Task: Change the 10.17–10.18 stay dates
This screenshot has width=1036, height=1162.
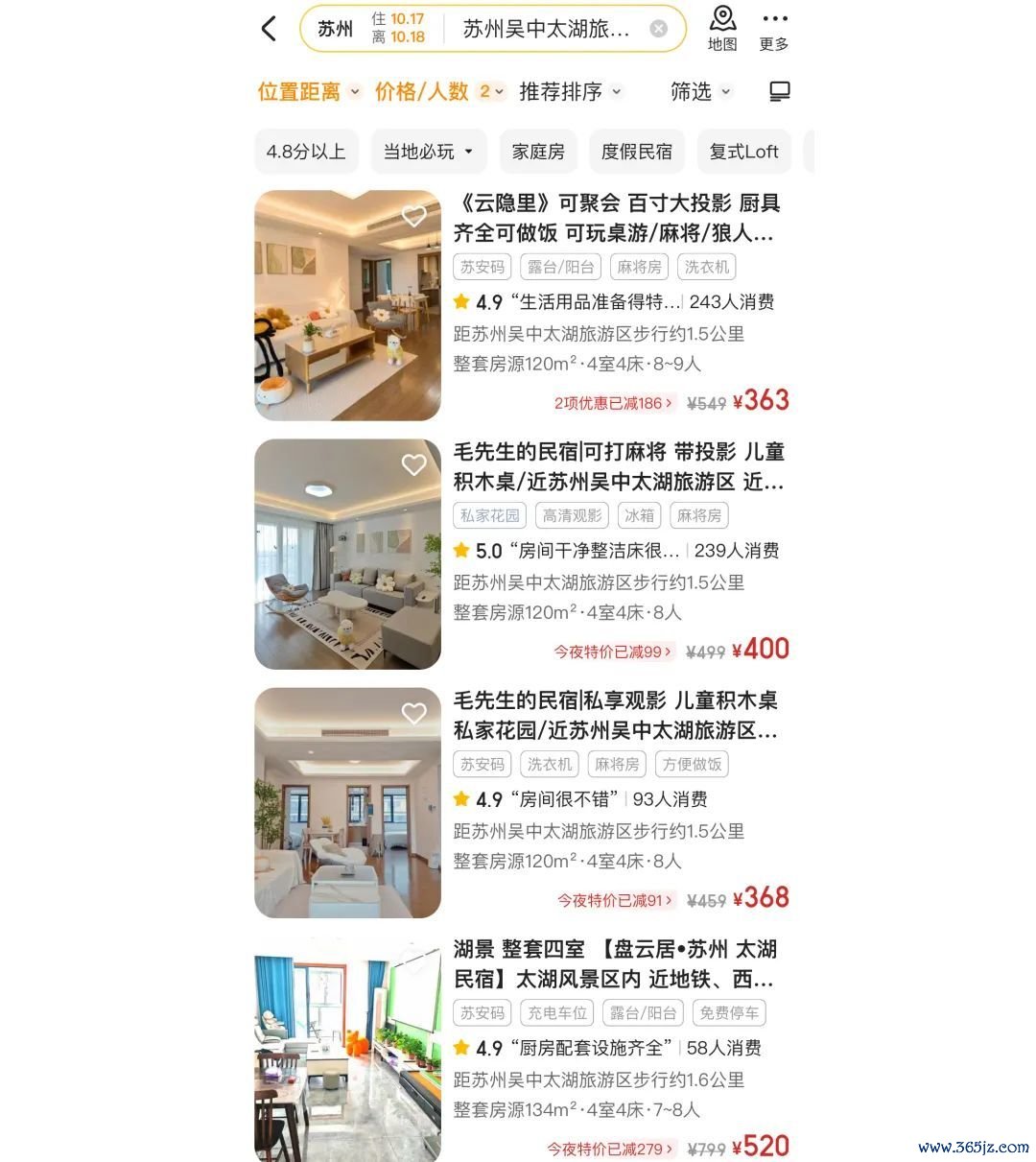Action: point(398,28)
